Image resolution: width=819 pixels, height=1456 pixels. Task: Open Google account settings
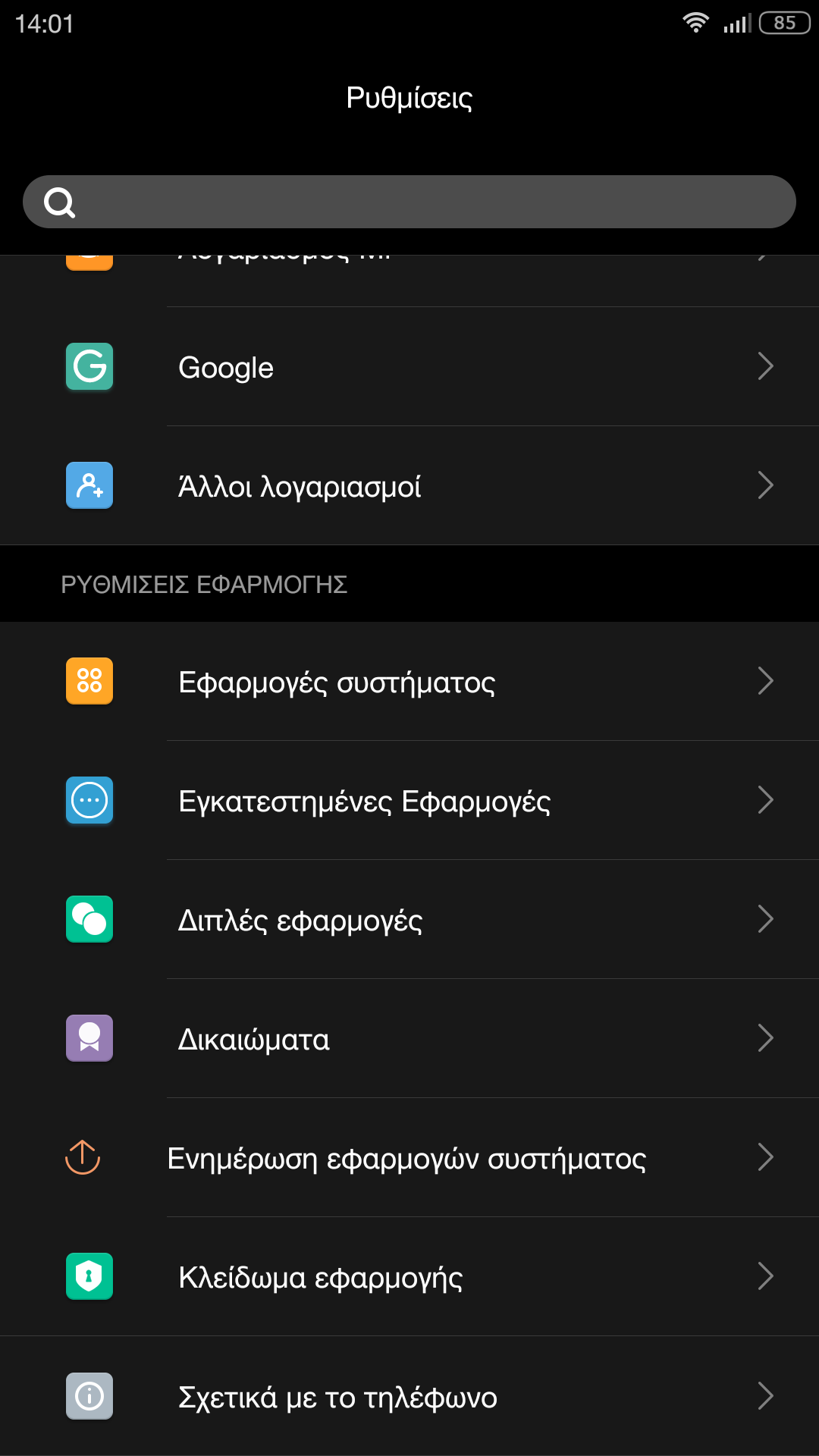coord(409,367)
